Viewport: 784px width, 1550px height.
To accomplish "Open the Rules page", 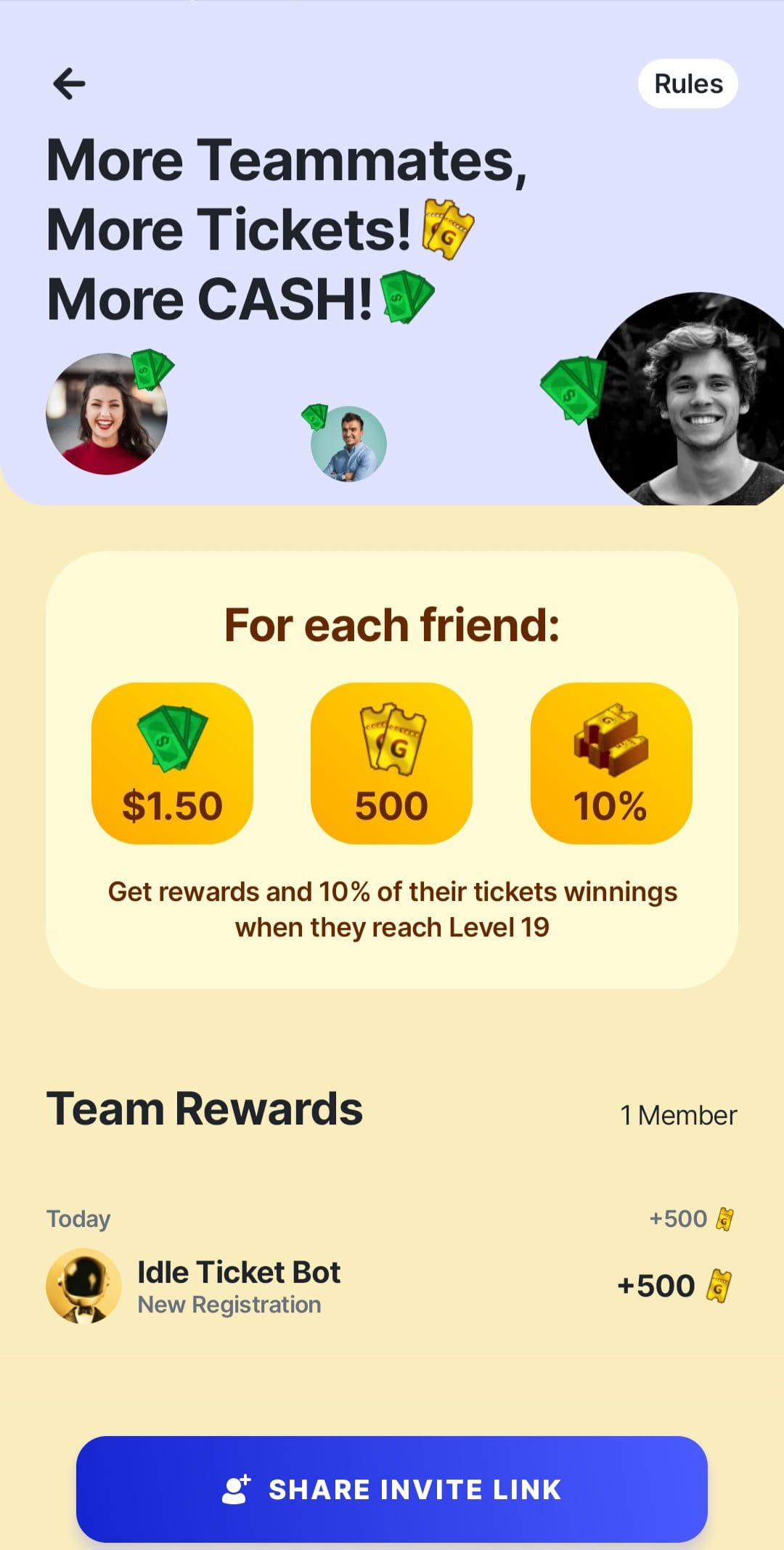I will click(687, 83).
